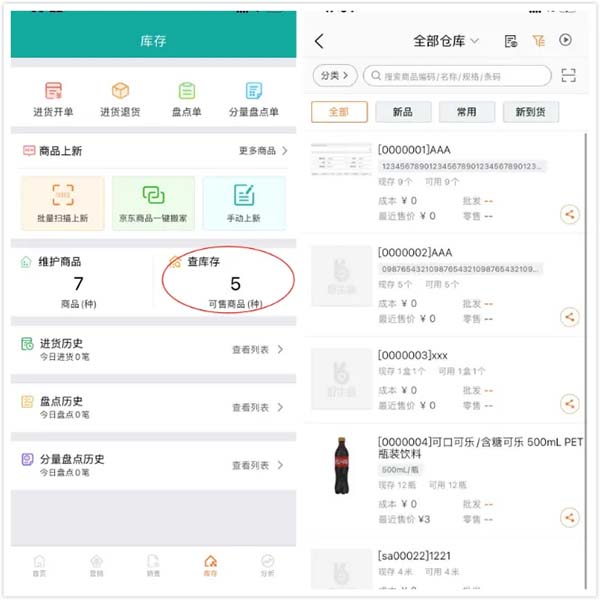This screenshot has width=600, height=600.
Task: Open 维护商品 section
Action: (79, 282)
